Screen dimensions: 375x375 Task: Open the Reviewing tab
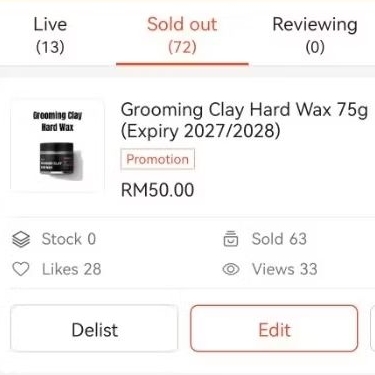(x=315, y=35)
